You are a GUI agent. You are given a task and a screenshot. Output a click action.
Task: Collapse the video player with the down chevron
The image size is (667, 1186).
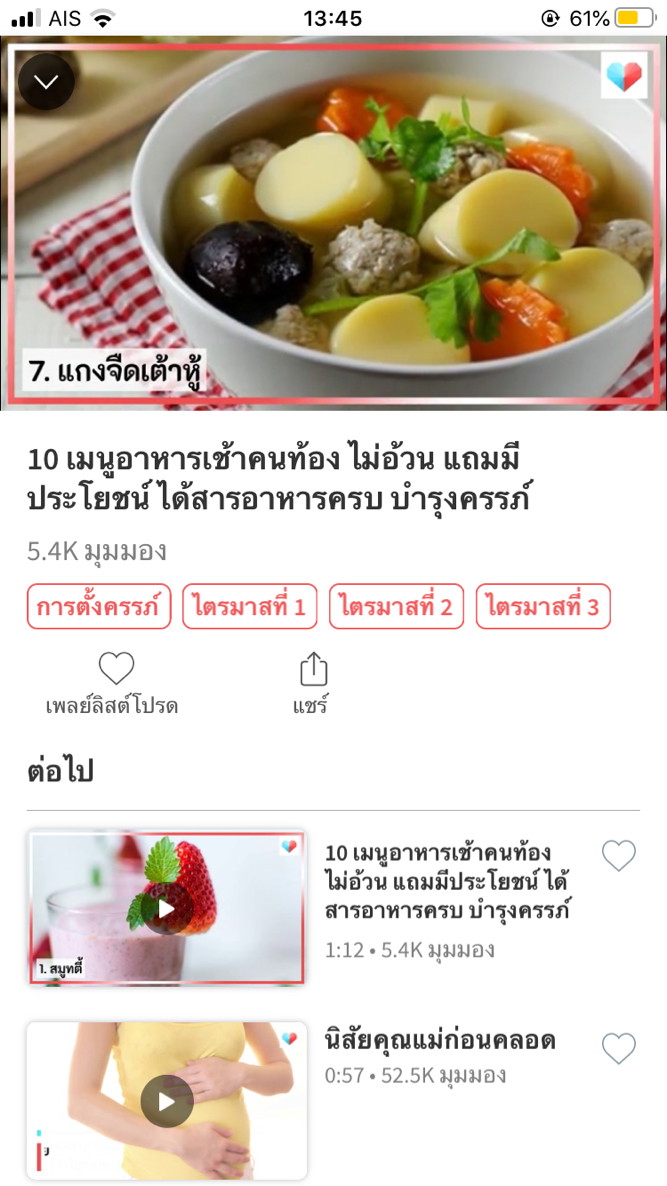click(46, 82)
